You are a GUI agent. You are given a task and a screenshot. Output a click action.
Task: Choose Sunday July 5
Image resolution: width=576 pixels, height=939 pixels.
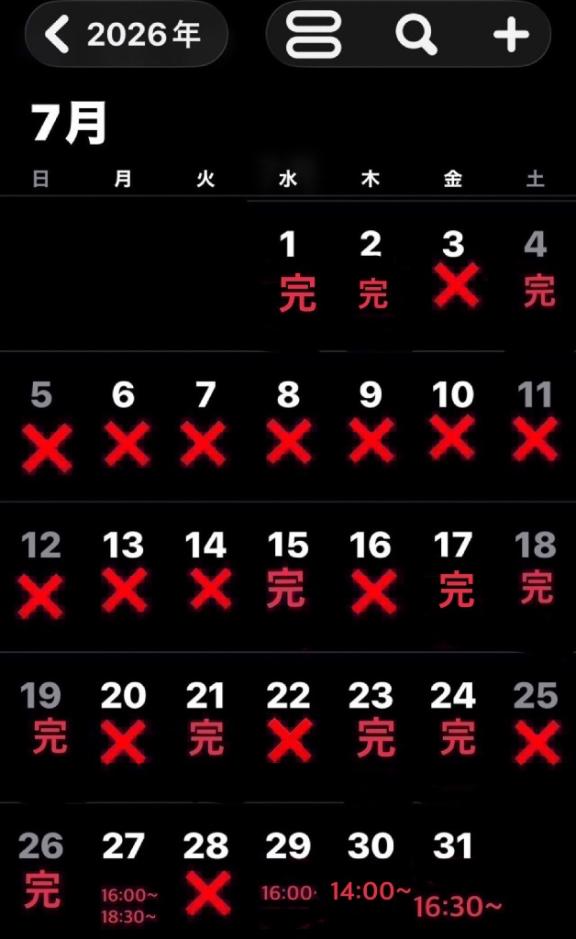point(41,395)
